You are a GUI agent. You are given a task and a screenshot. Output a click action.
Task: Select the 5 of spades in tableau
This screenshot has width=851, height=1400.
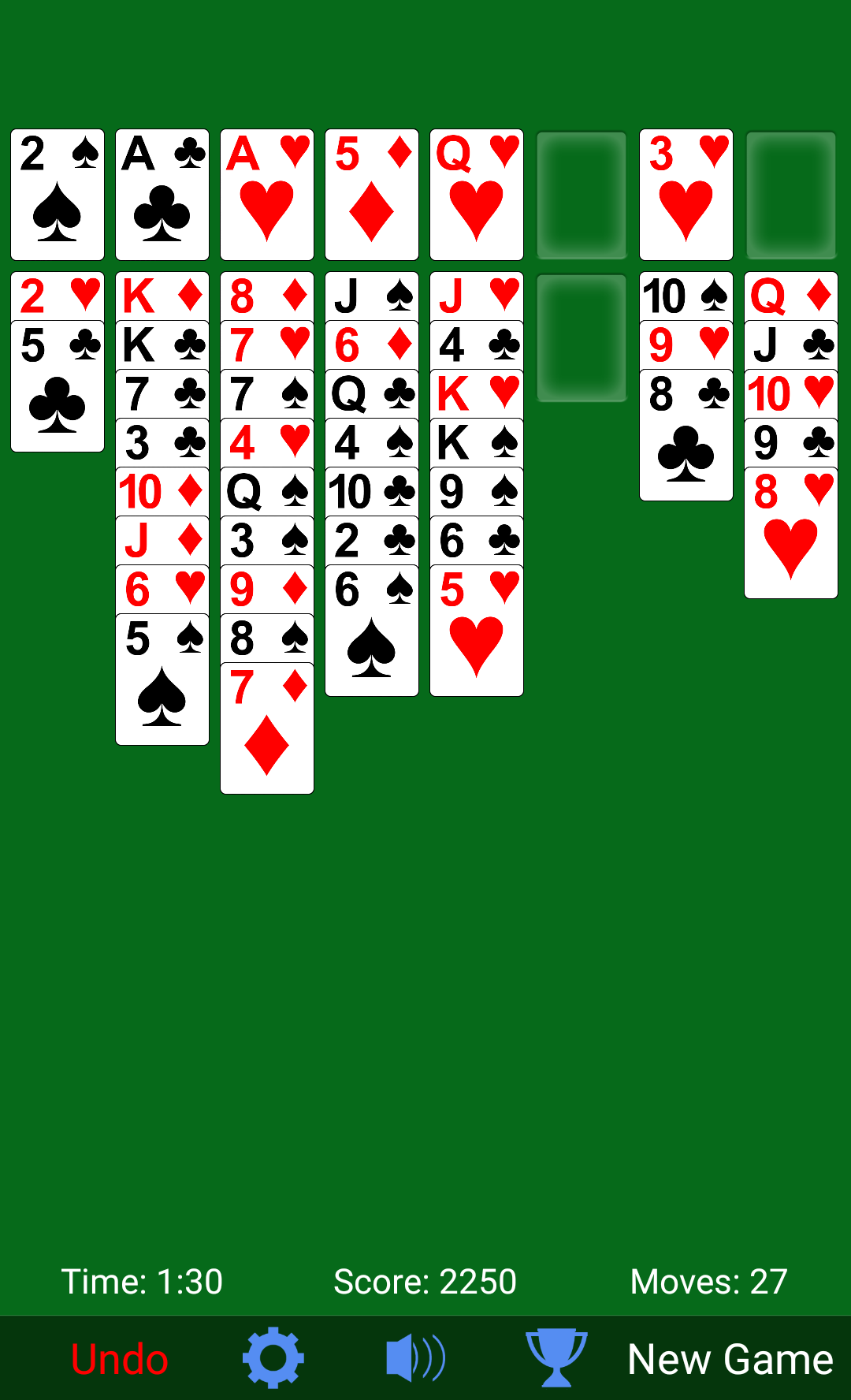(162, 680)
